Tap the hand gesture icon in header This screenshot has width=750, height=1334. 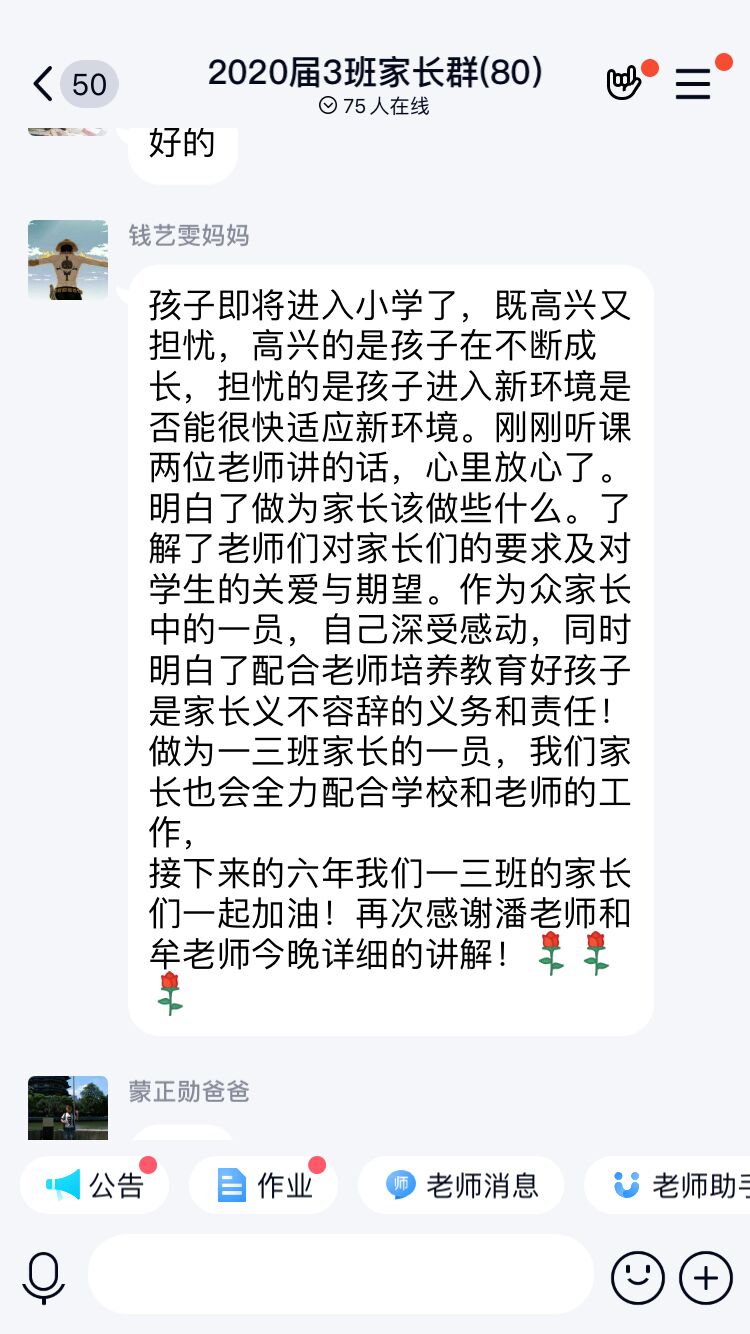click(x=624, y=83)
